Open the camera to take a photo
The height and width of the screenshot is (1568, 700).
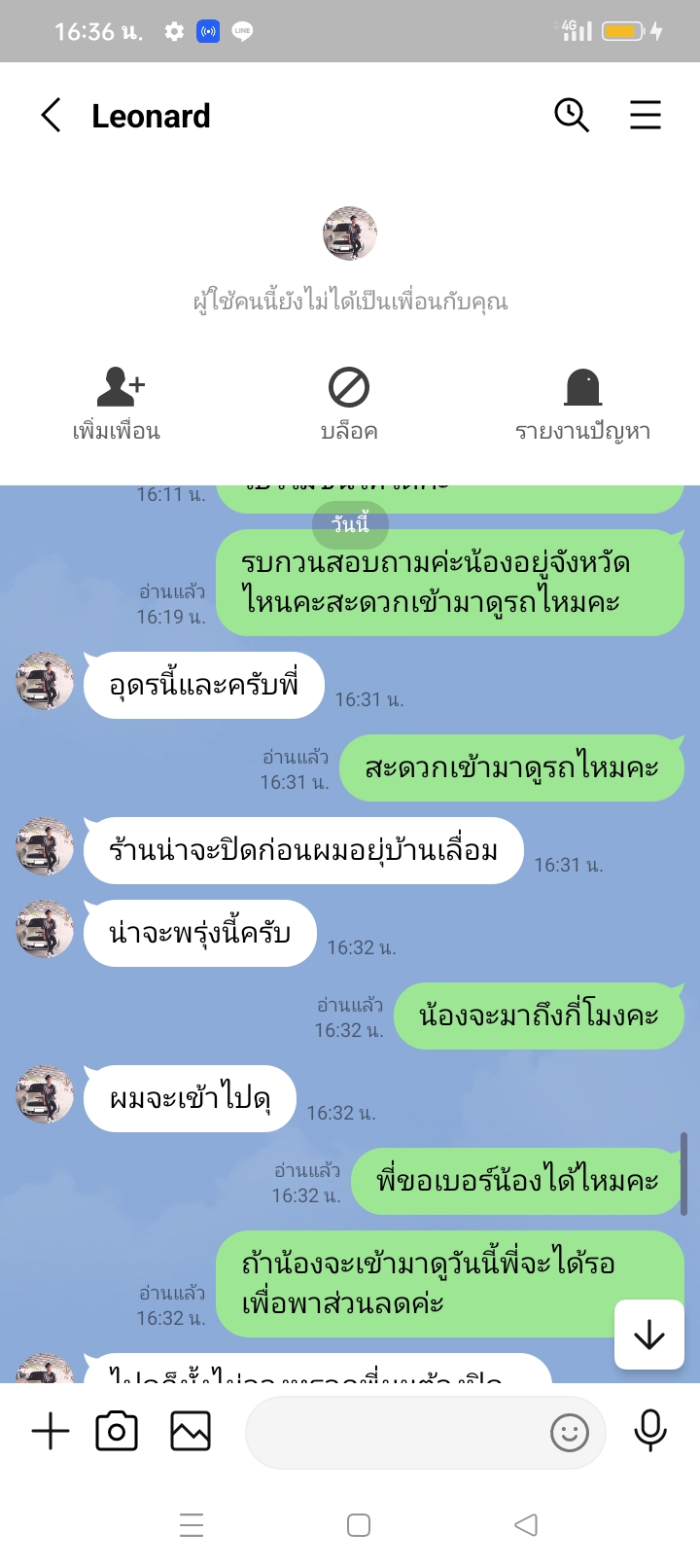(117, 1432)
